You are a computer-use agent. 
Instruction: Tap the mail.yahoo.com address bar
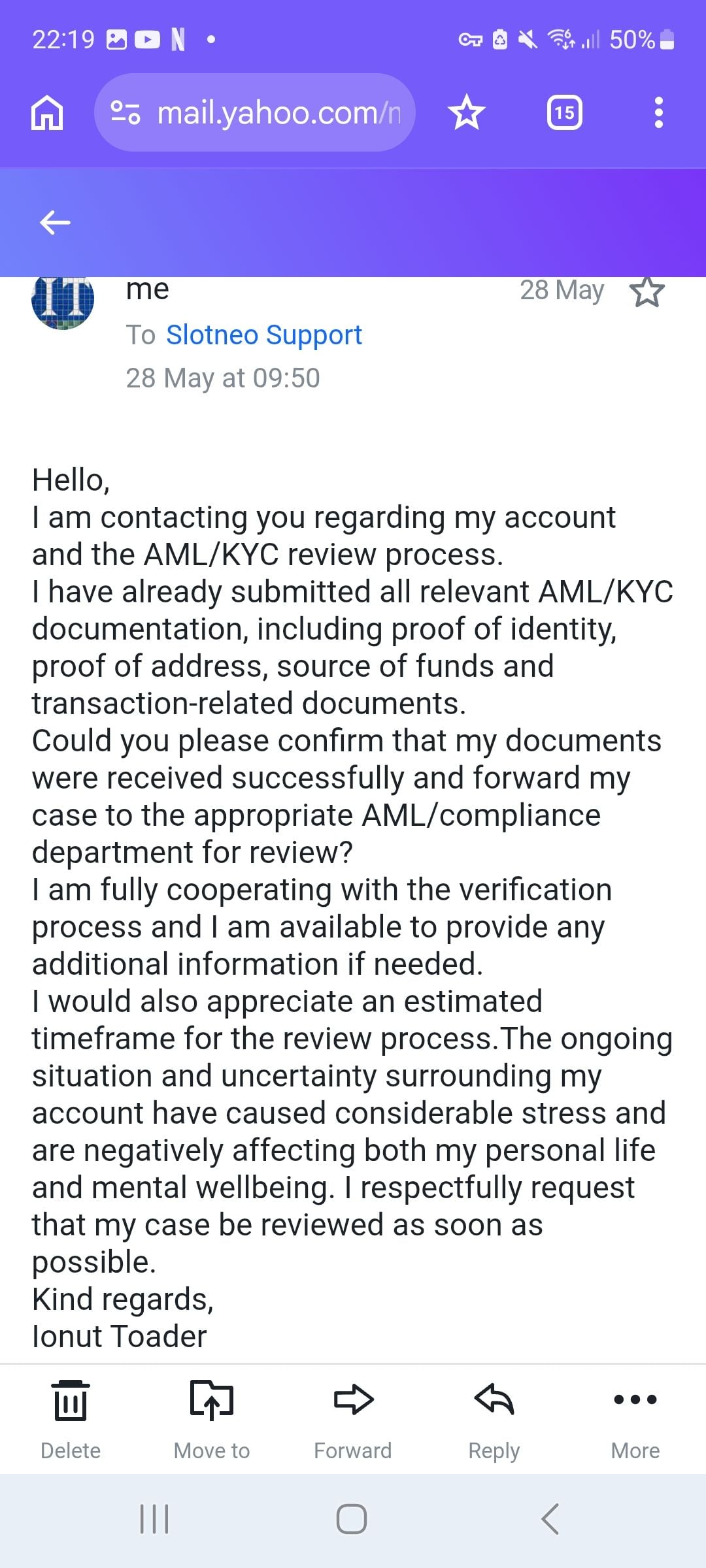click(x=255, y=112)
